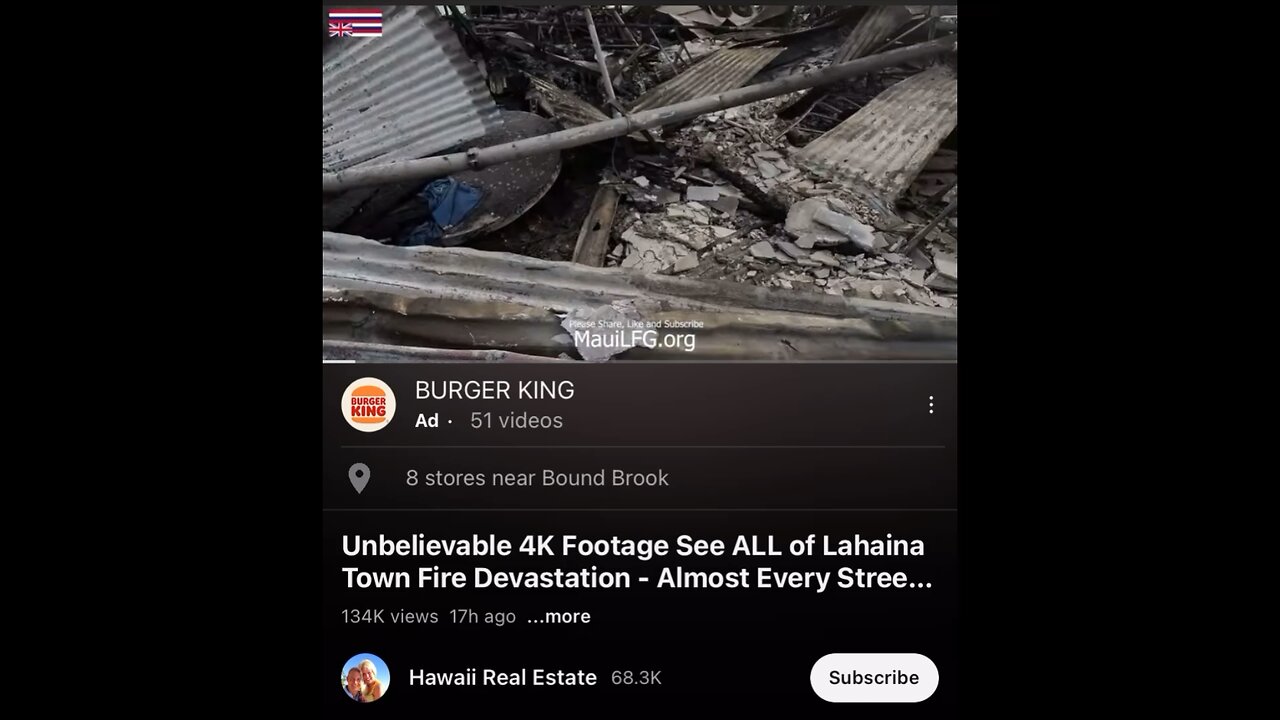
Task: Subscribe to Hawaii Real Estate
Action: pos(873,678)
